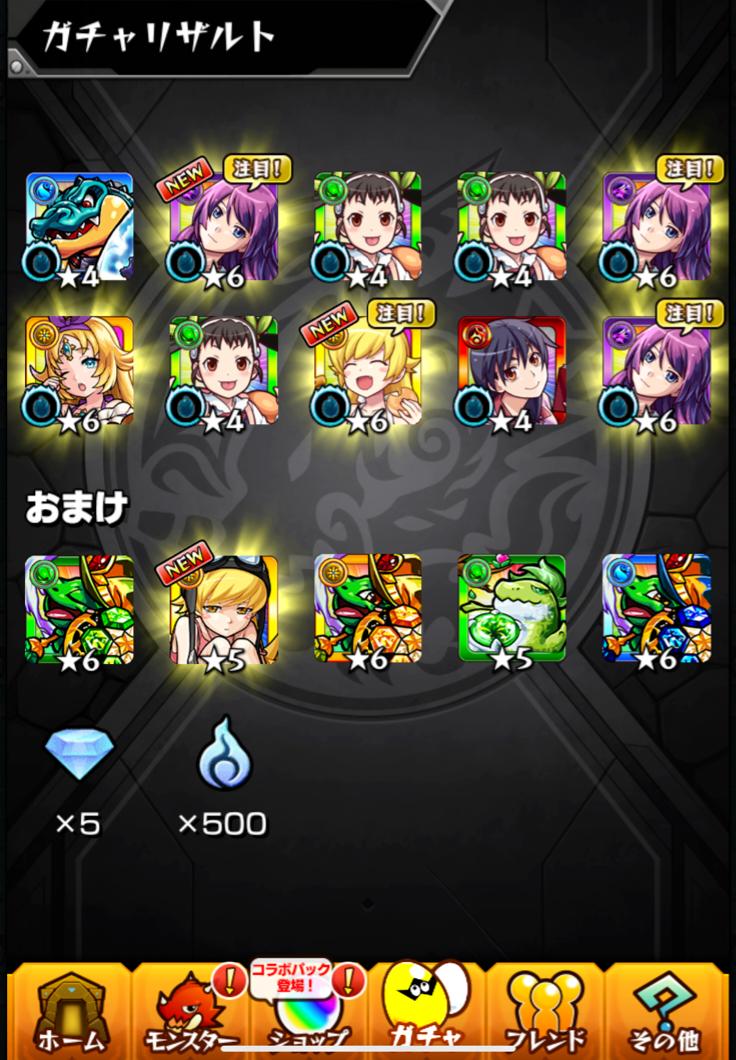View the black-haired red 4-star character

click(x=511, y=370)
